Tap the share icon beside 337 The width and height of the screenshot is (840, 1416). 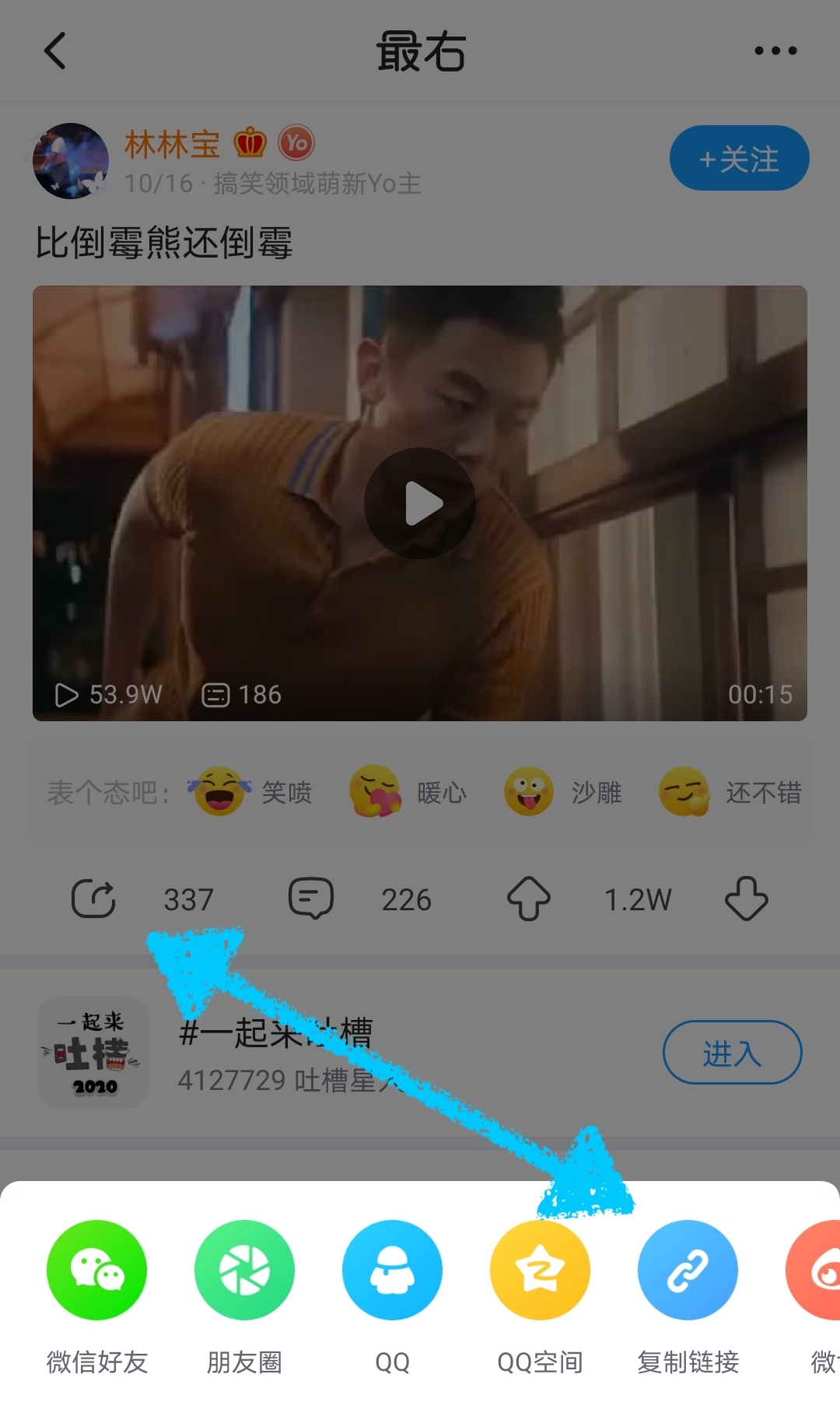pyautogui.click(x=93, y=899)
